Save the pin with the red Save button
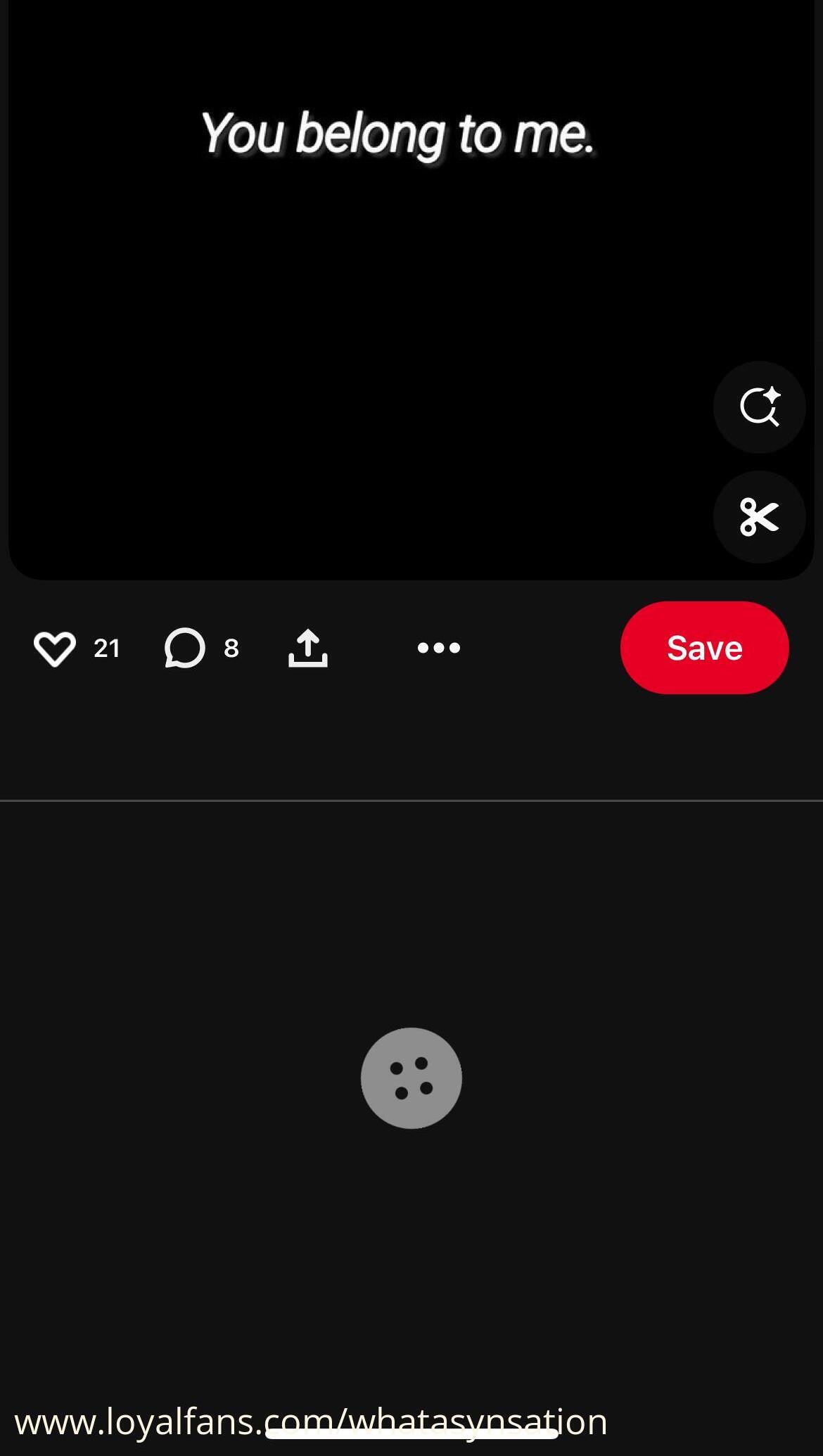Image resolution: width=823 pixels, height=1456 pixels. pos(703,648)
